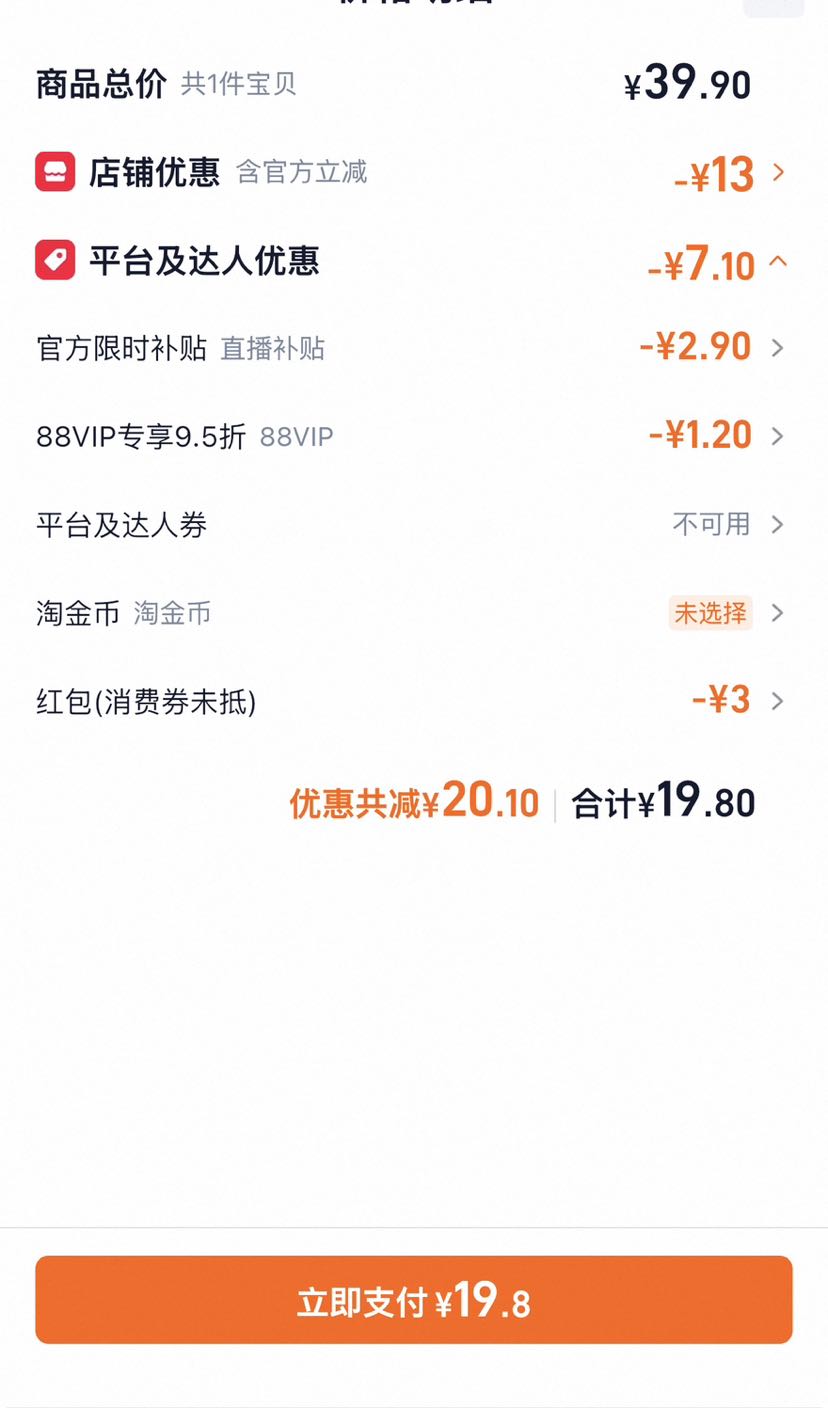The width and height of the screenshot is (828, 1408).
Task: Open the 店铺优惠 discount details
Action: coord(413,173)
